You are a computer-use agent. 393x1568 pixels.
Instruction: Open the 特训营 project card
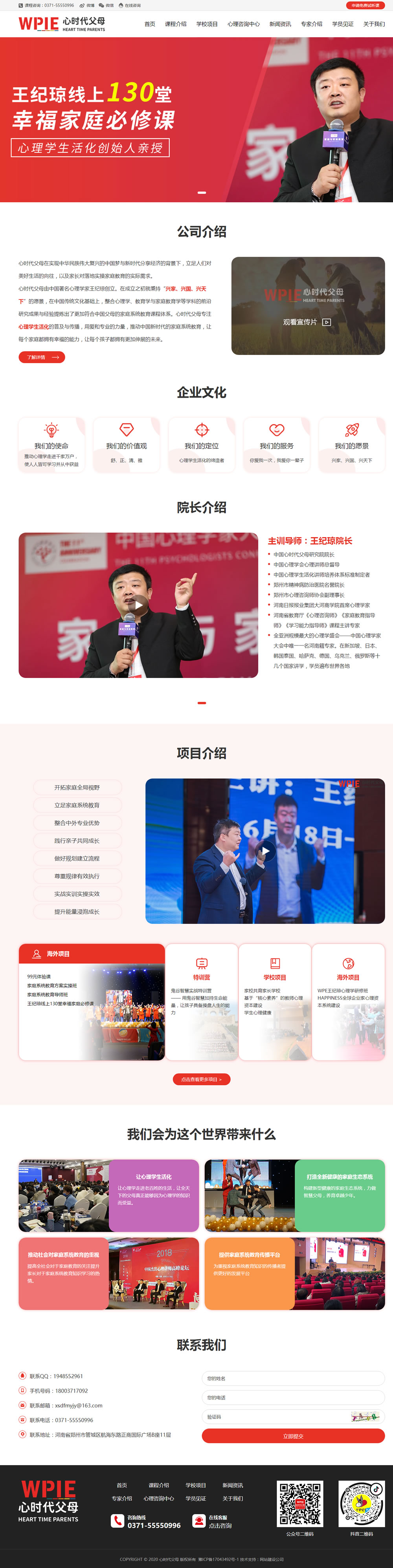pos(202,1001)
